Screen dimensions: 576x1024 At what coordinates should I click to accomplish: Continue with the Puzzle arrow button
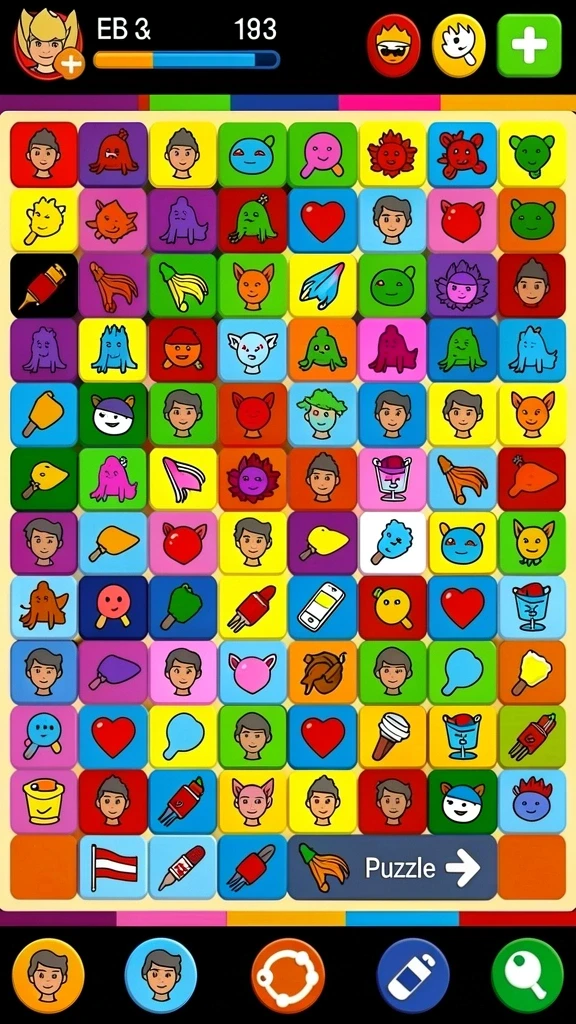(x=392, y=867)
